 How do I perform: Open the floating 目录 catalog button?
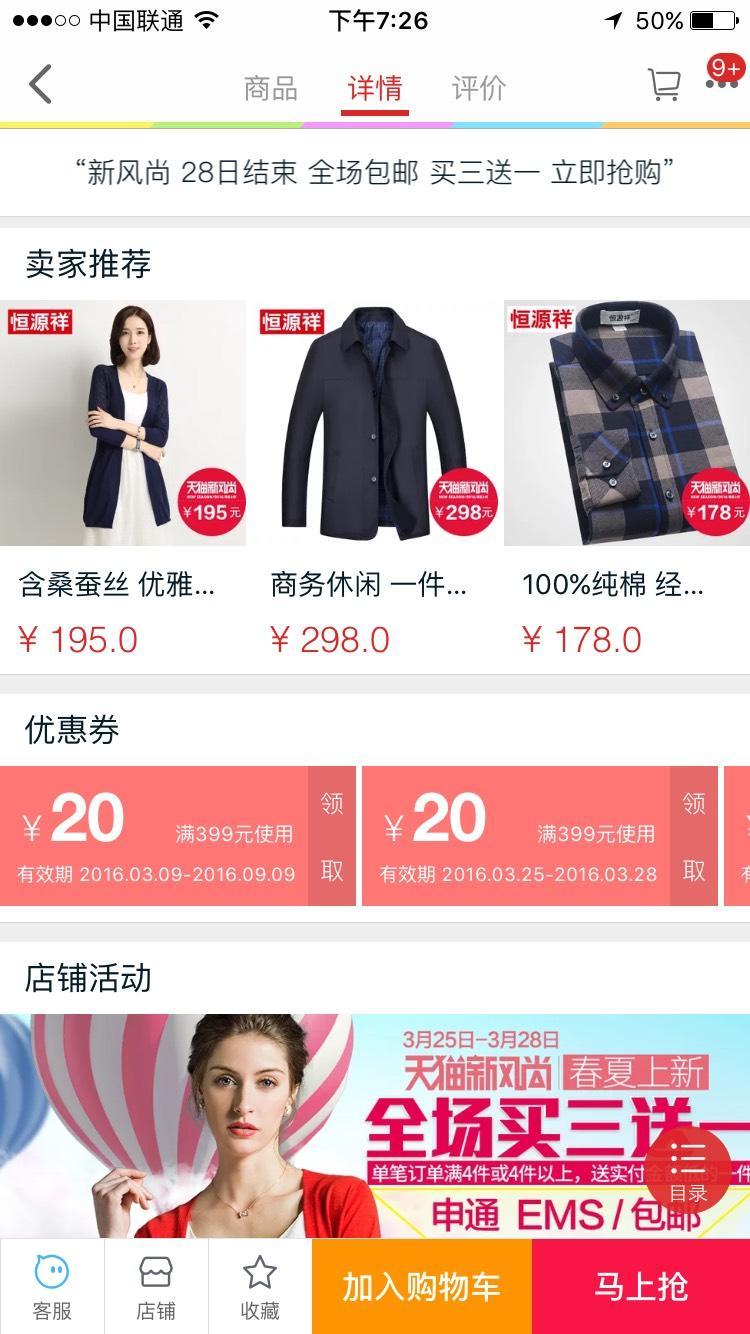pyautogui.click(x=688, y=1168)
